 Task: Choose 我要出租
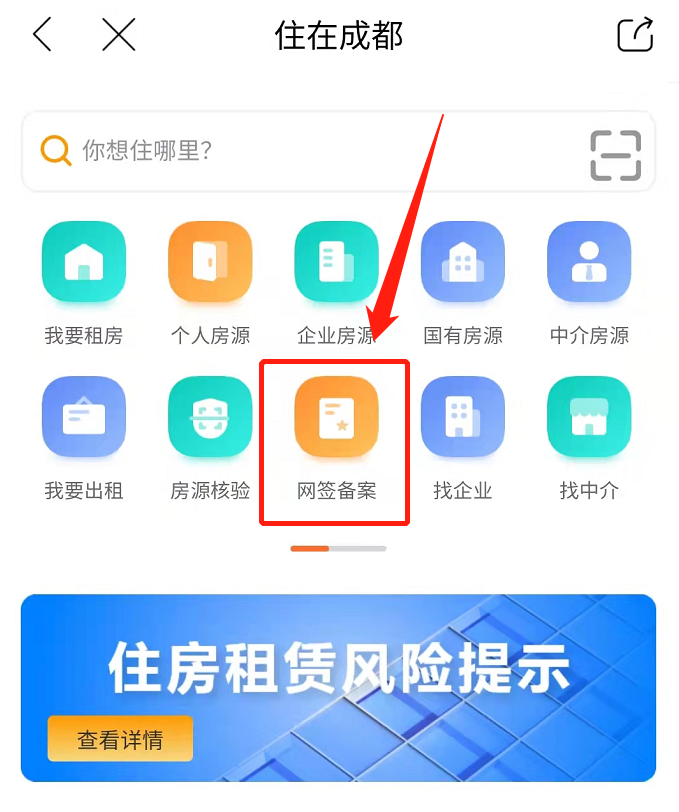click(84, 419)
